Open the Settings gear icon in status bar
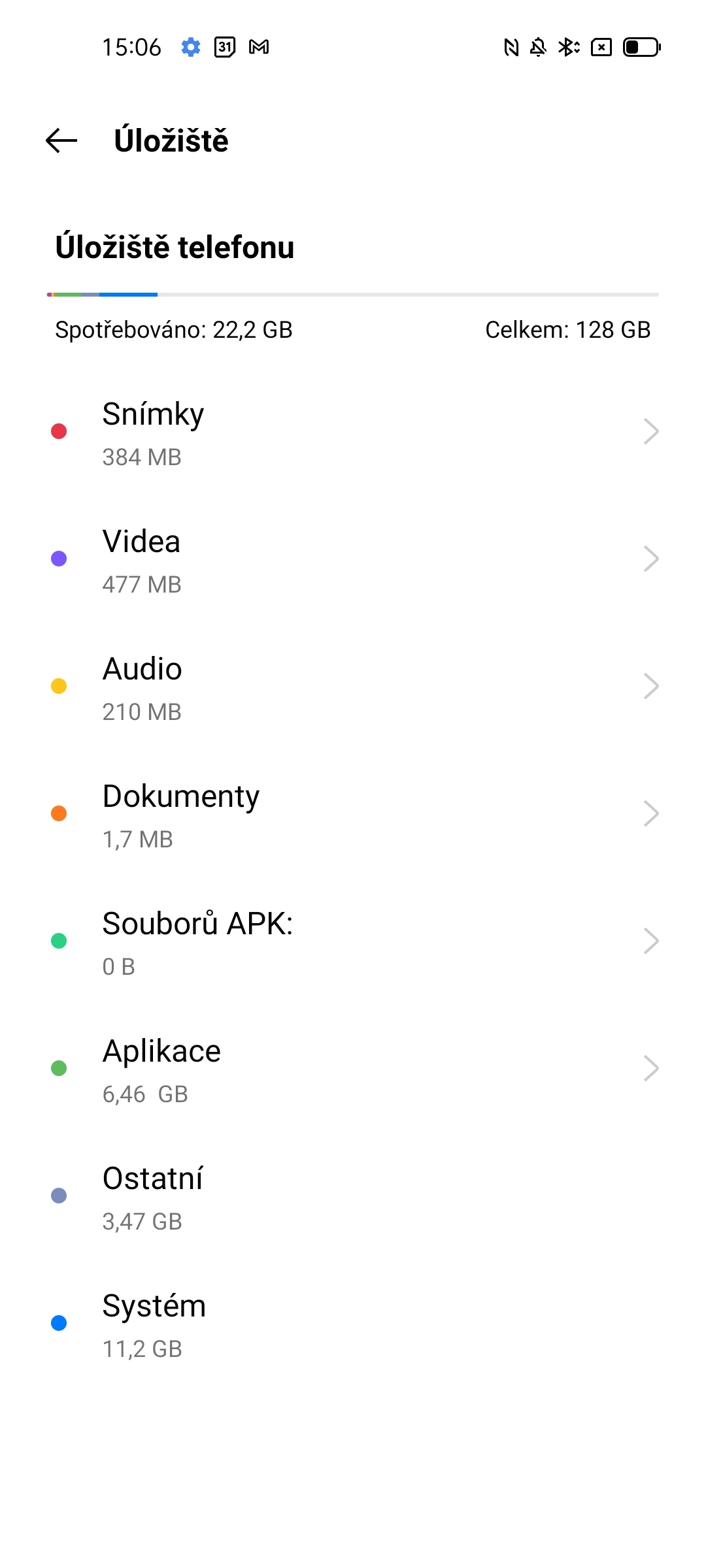 190,48
